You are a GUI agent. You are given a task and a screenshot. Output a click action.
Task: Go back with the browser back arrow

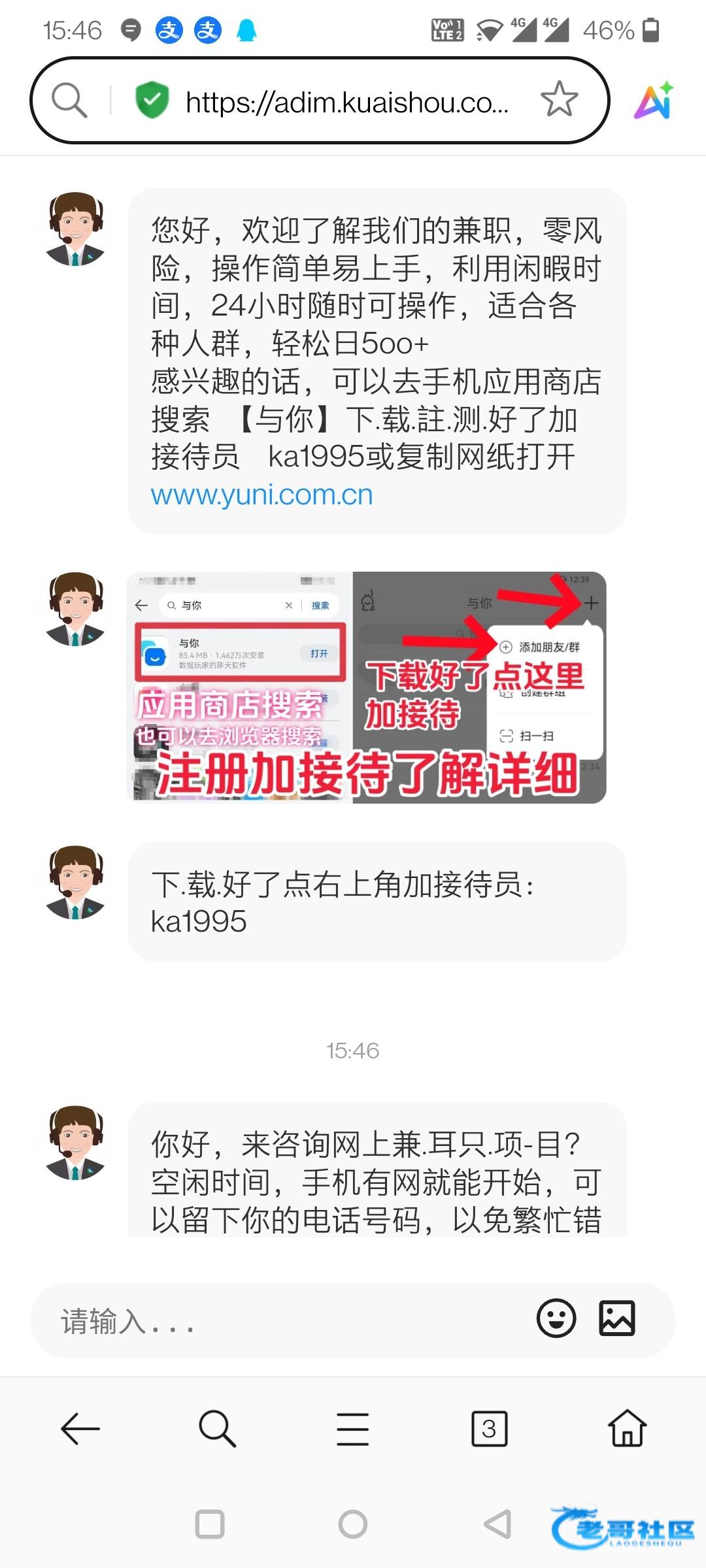tap(80, 1429)
